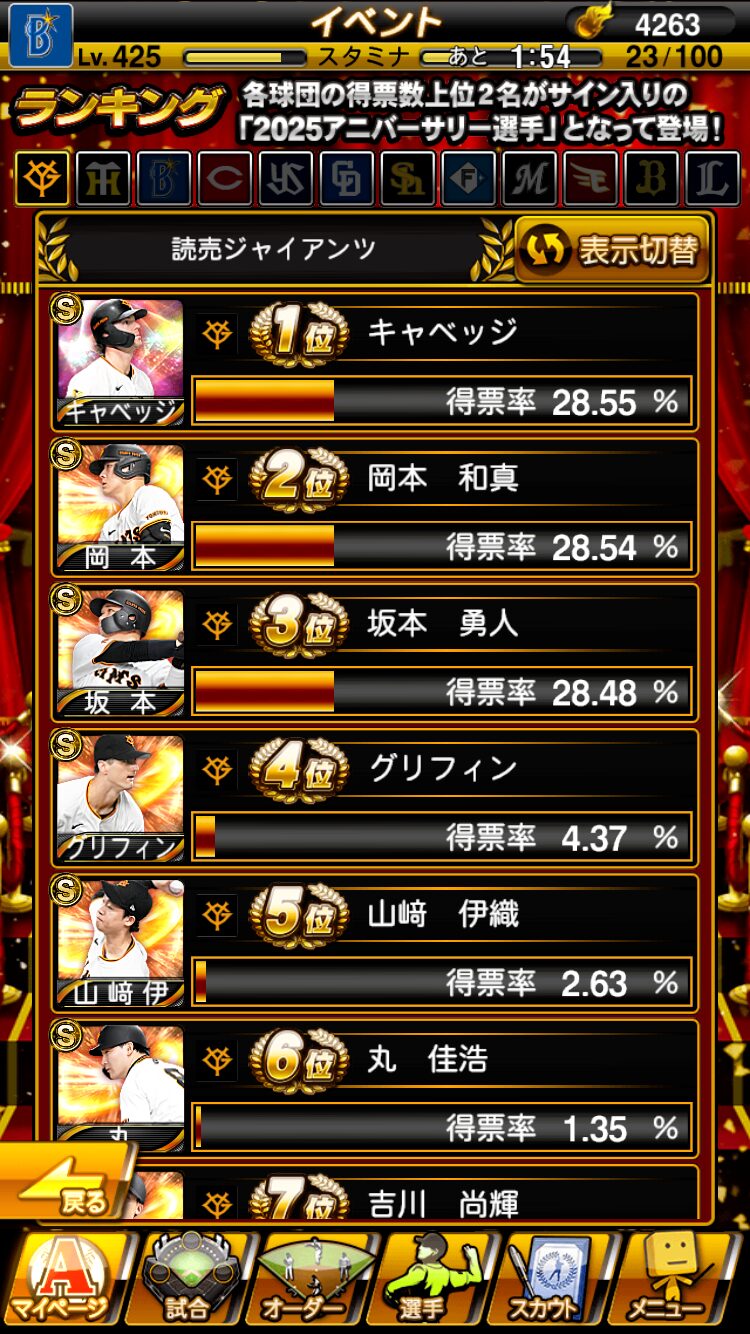
Task: Open 坂本 勇人 player card
Action: point(121,652)
